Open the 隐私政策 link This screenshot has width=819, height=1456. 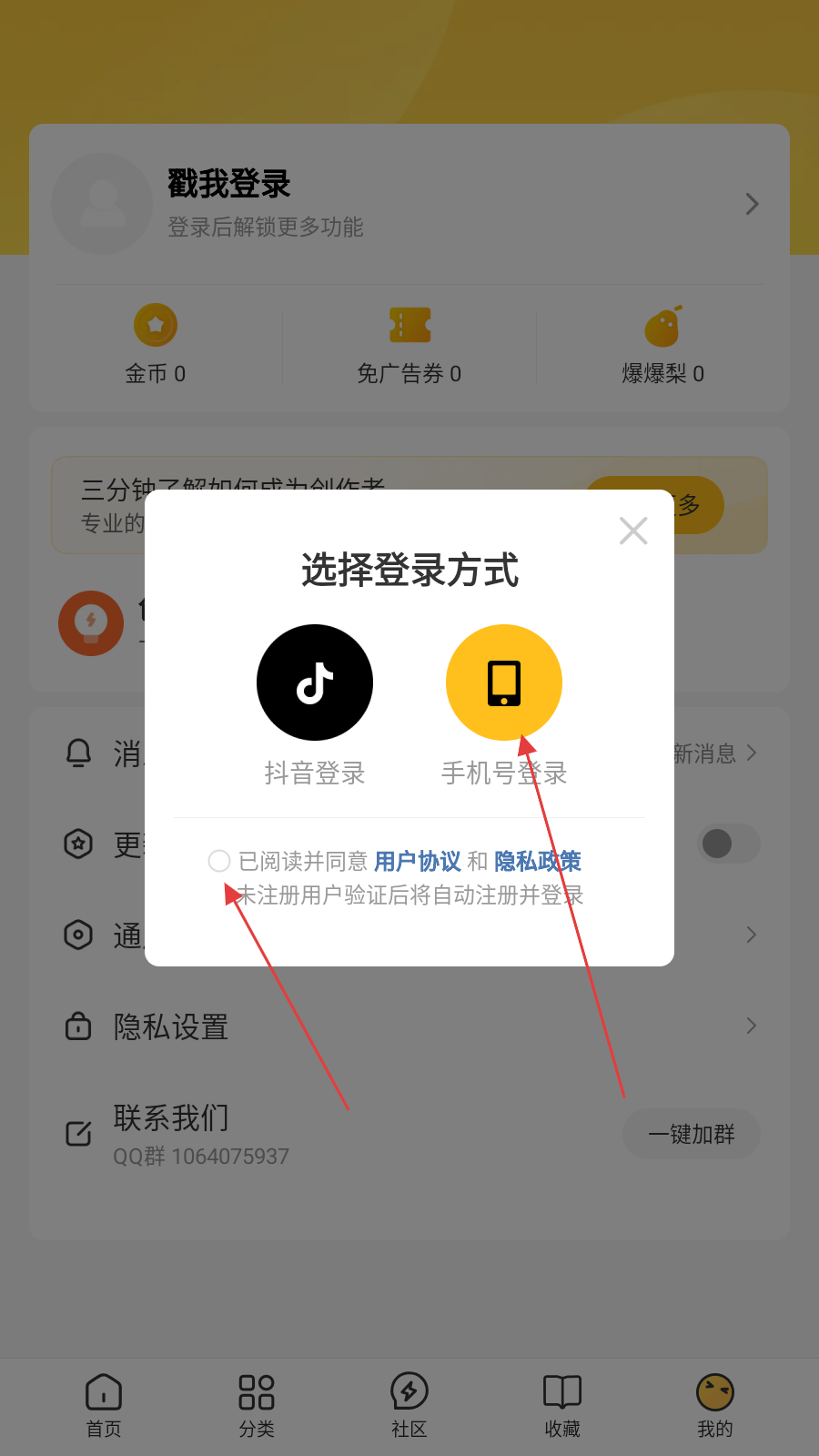(x=537, y=861)
